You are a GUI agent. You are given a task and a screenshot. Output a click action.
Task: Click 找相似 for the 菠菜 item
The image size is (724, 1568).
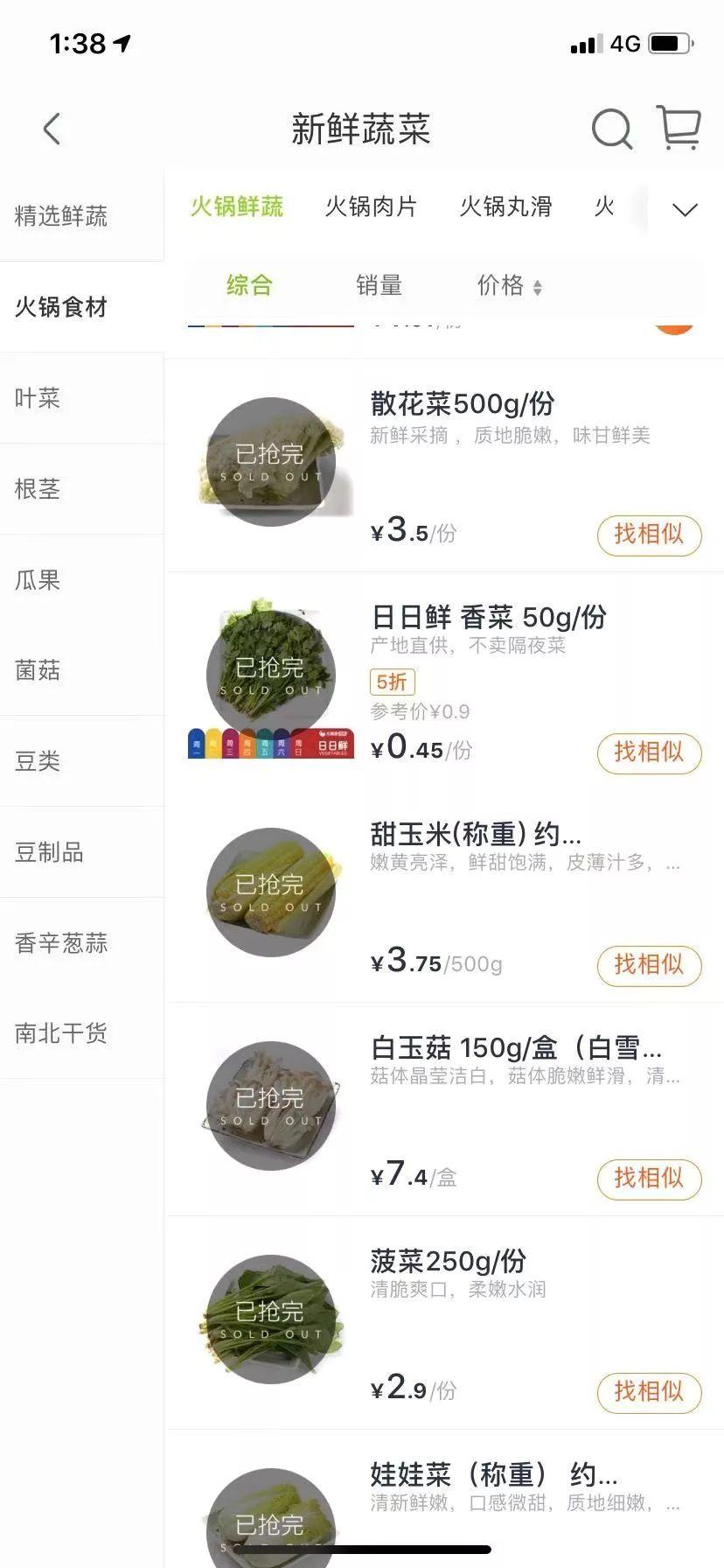pyautogui.click(x=649, y=1393)
